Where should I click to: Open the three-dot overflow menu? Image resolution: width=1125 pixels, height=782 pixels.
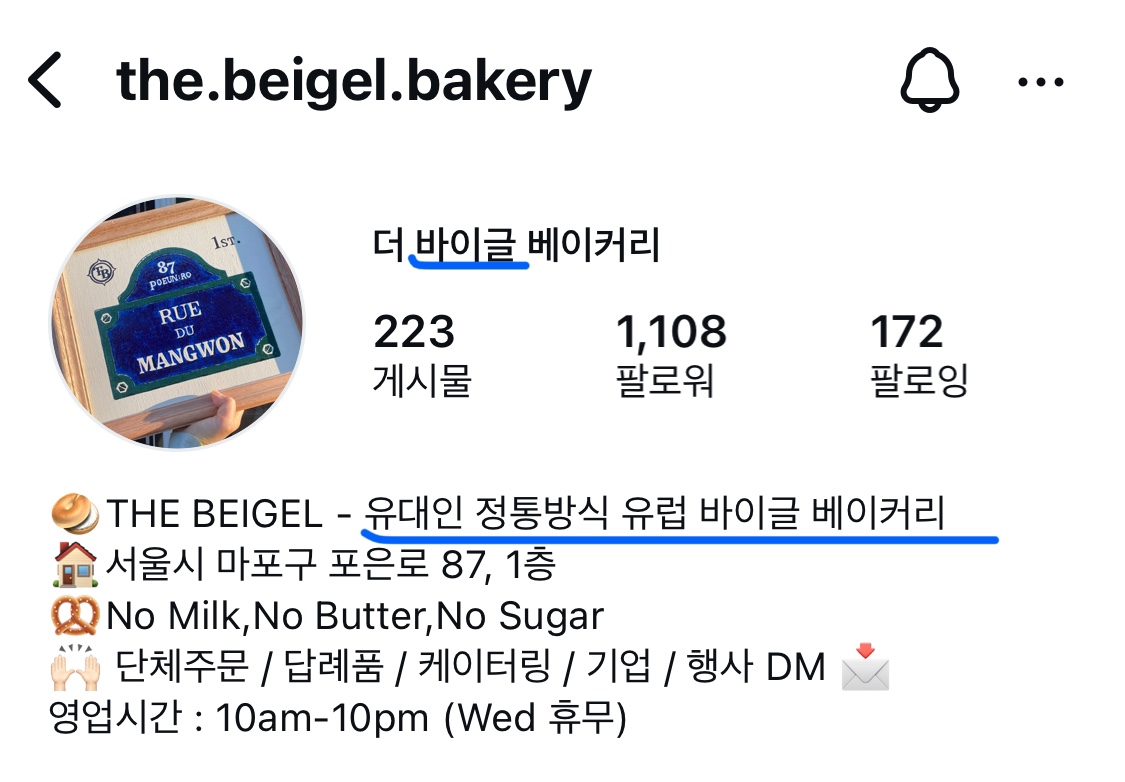click(1040, 82)
